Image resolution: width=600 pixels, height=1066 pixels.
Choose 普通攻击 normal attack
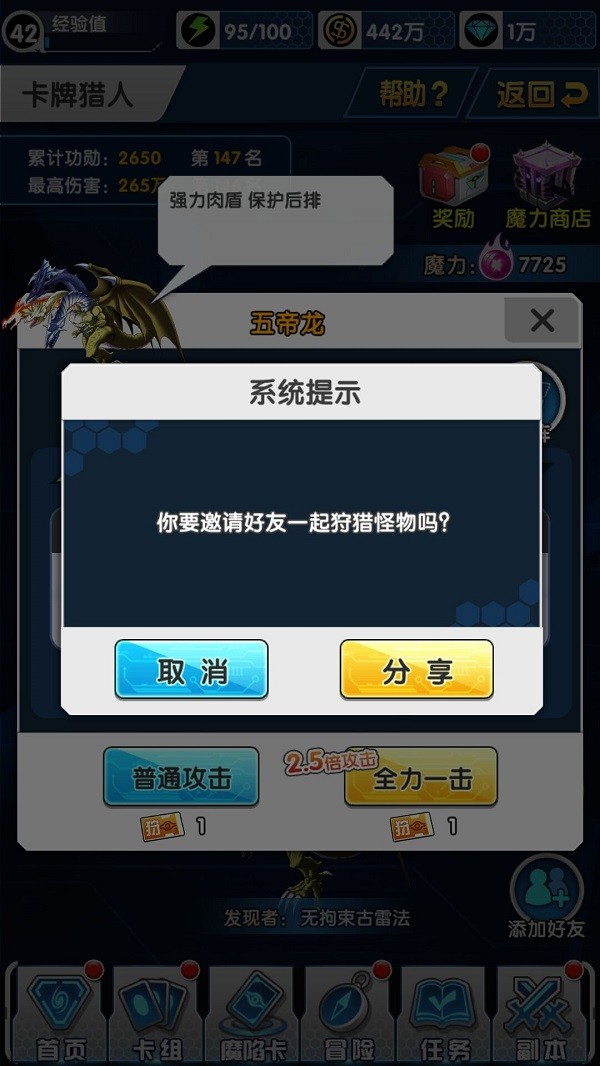pyautogui.click(x=181, y=777)
